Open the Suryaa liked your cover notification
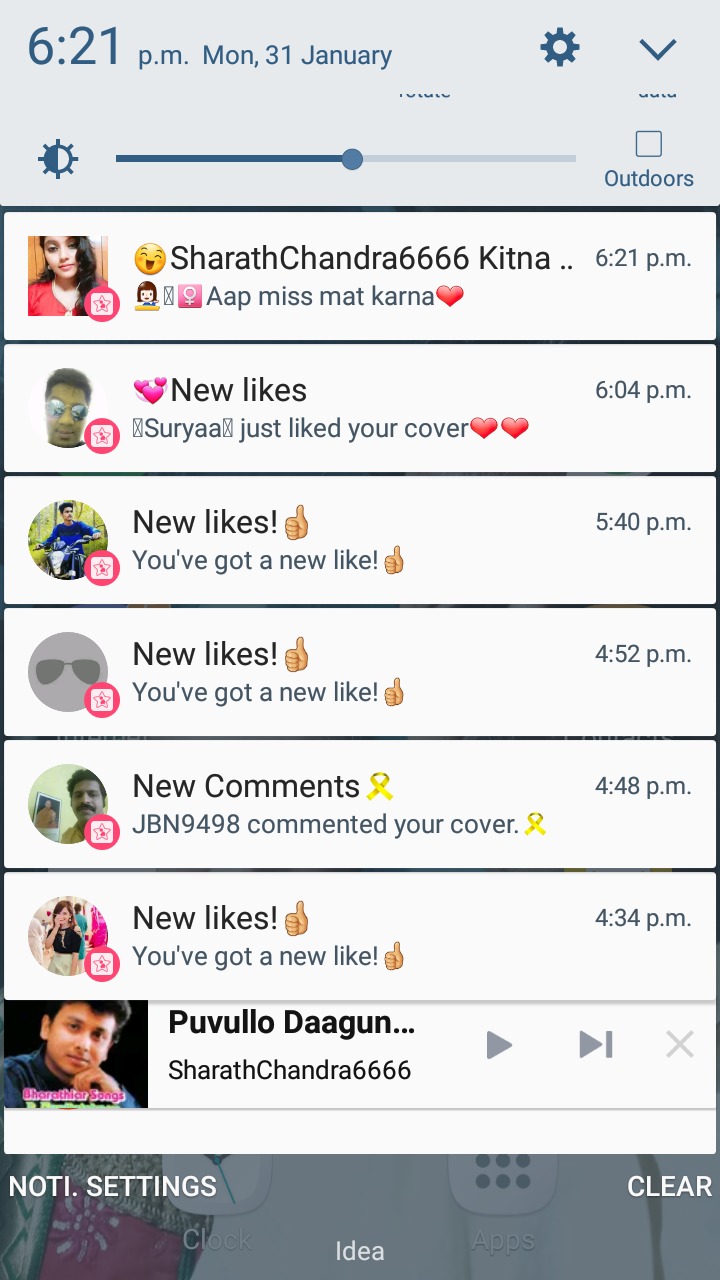This screenshot has width=720, height=1280. (360, 408)
